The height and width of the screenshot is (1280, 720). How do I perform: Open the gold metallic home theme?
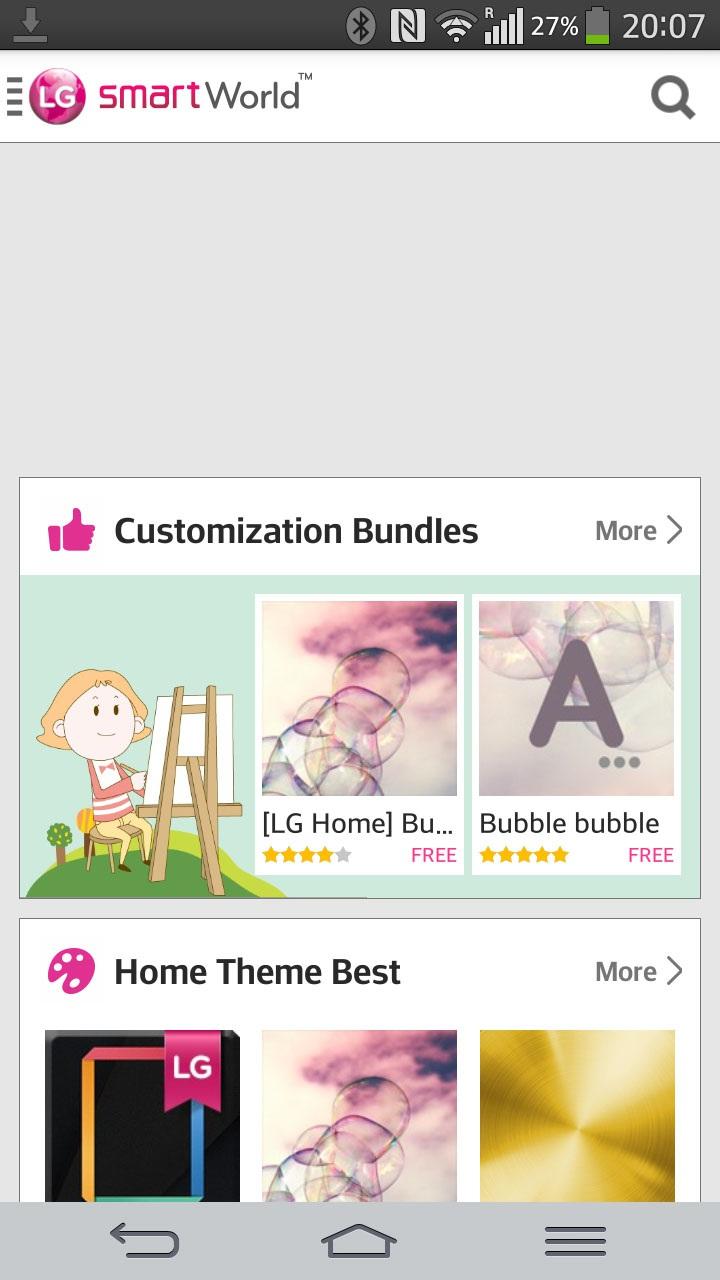click(577, 1115)
